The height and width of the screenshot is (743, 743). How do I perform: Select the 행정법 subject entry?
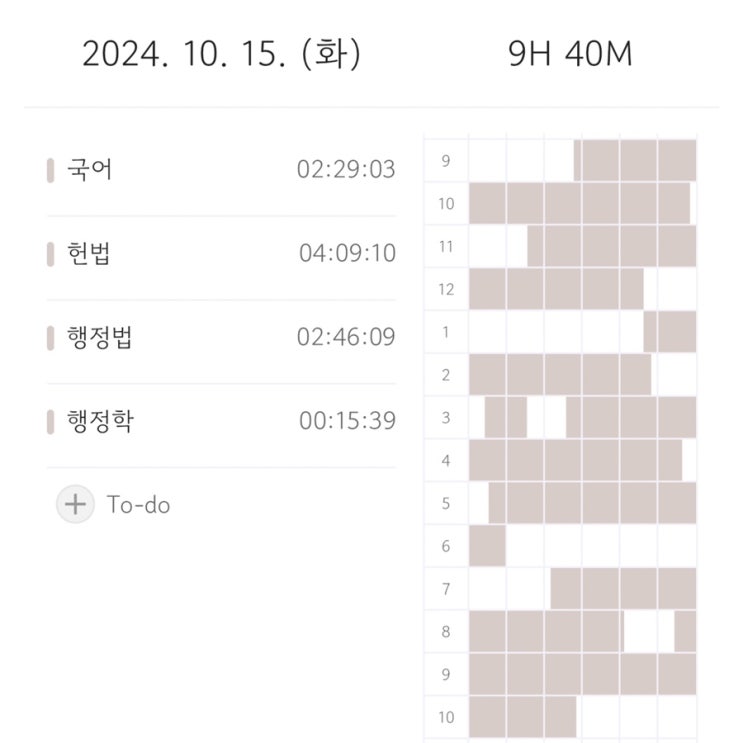pos(221,337)
